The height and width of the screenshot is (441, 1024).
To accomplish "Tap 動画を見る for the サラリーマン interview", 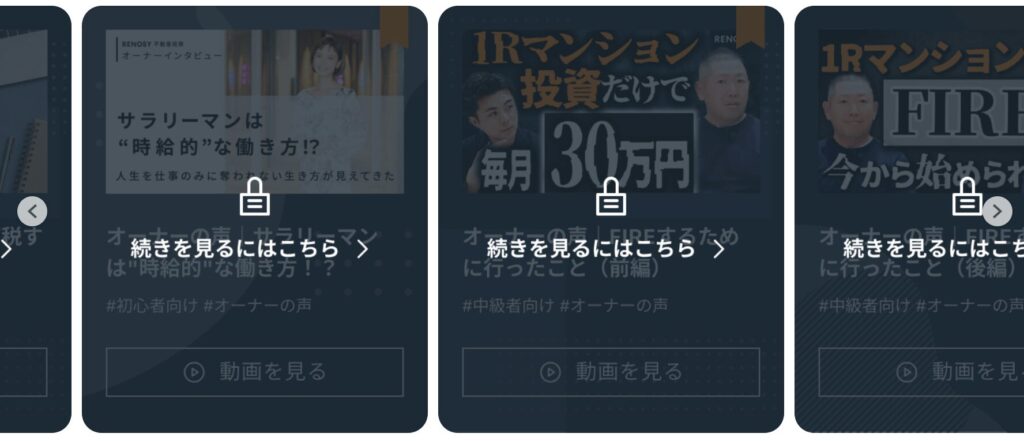I will [x=255, y=372].
